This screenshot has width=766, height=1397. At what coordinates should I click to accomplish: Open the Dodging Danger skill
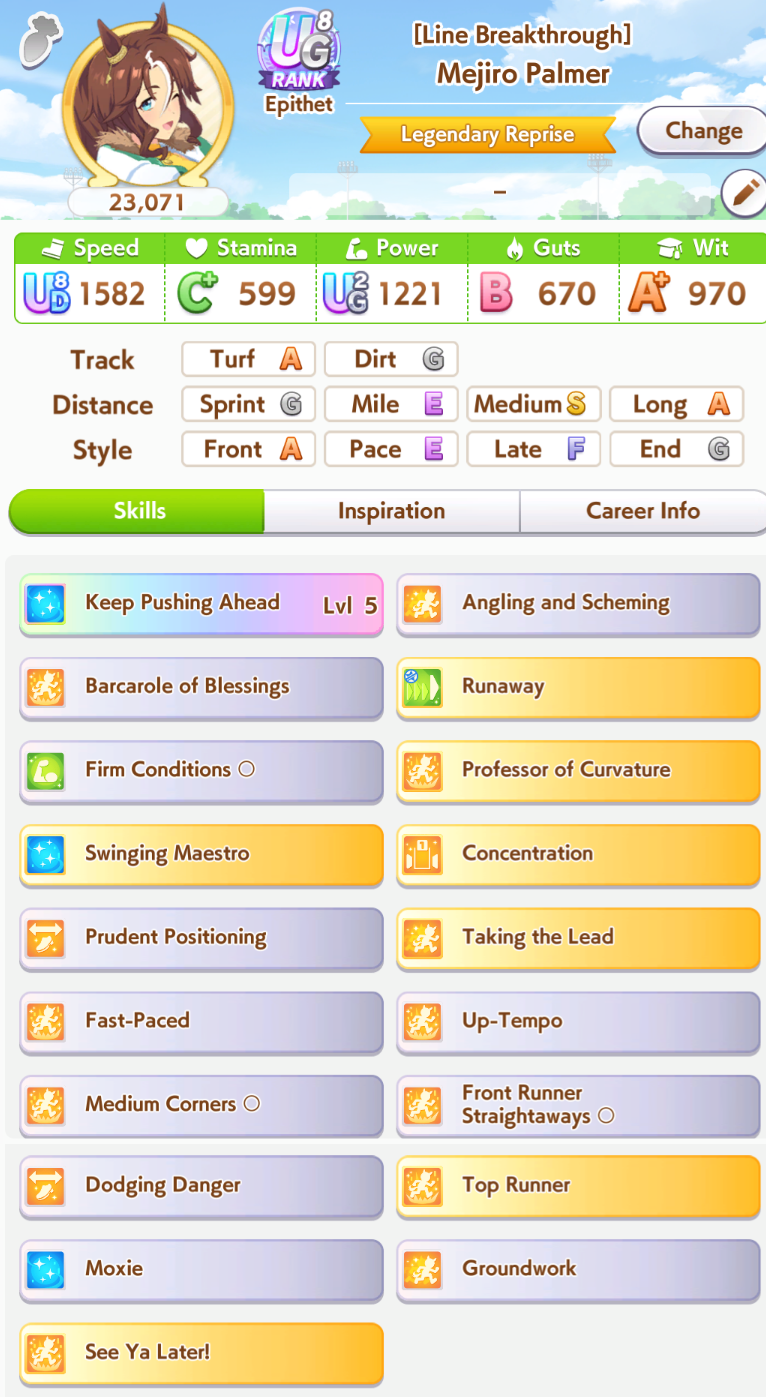click(201, 1186)
